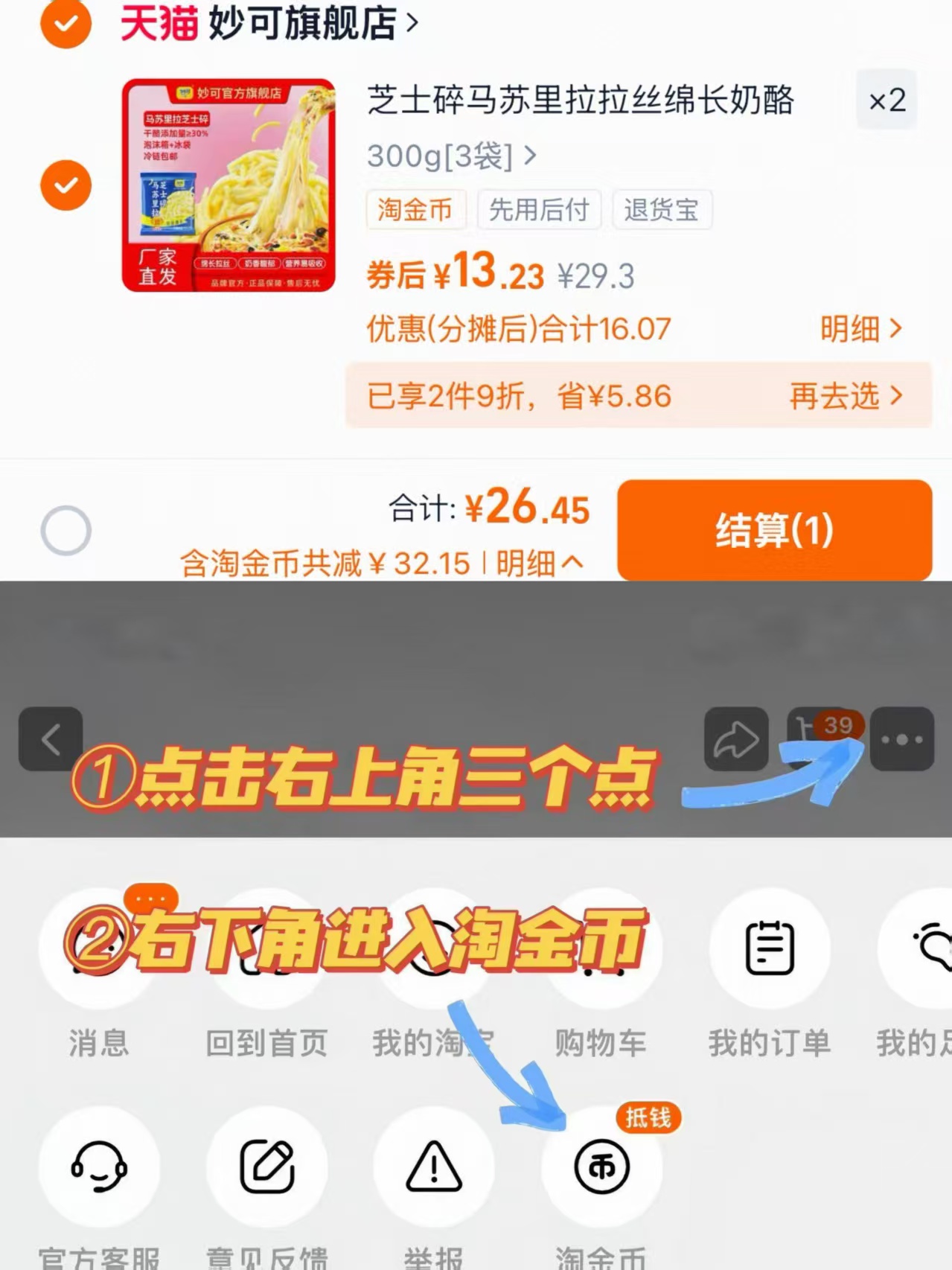The width and height of the screenshot is (952, 1270).
Task: Tap the 结算(1) checkout button
Action: (774, 529)
